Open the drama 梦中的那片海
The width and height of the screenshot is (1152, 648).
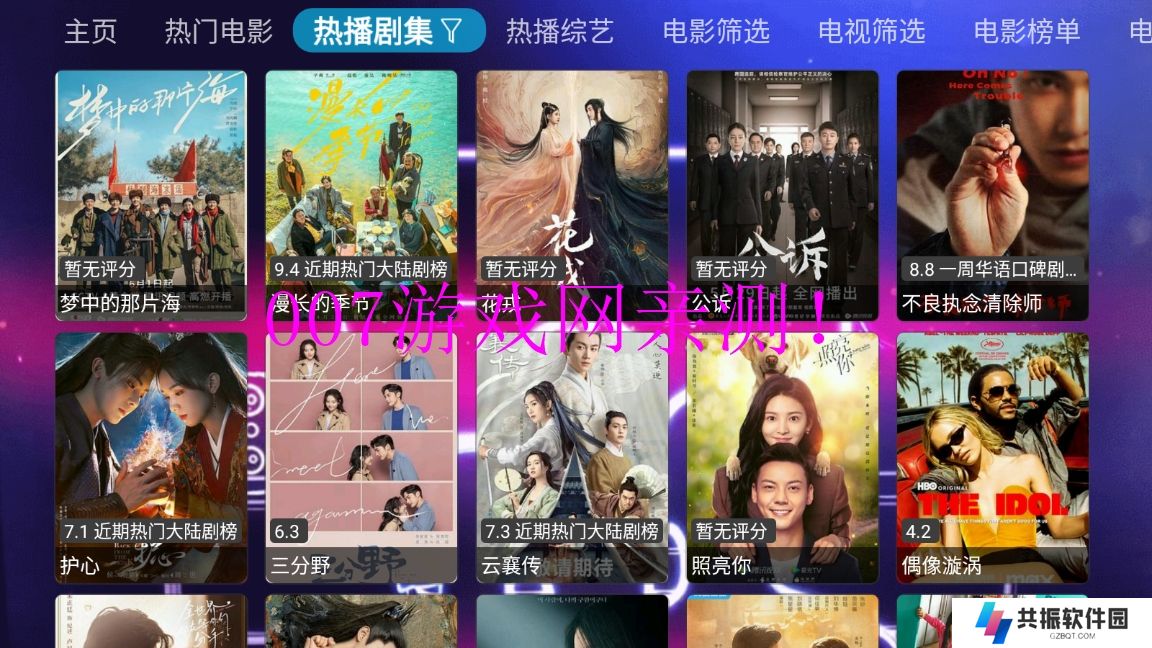151,195
